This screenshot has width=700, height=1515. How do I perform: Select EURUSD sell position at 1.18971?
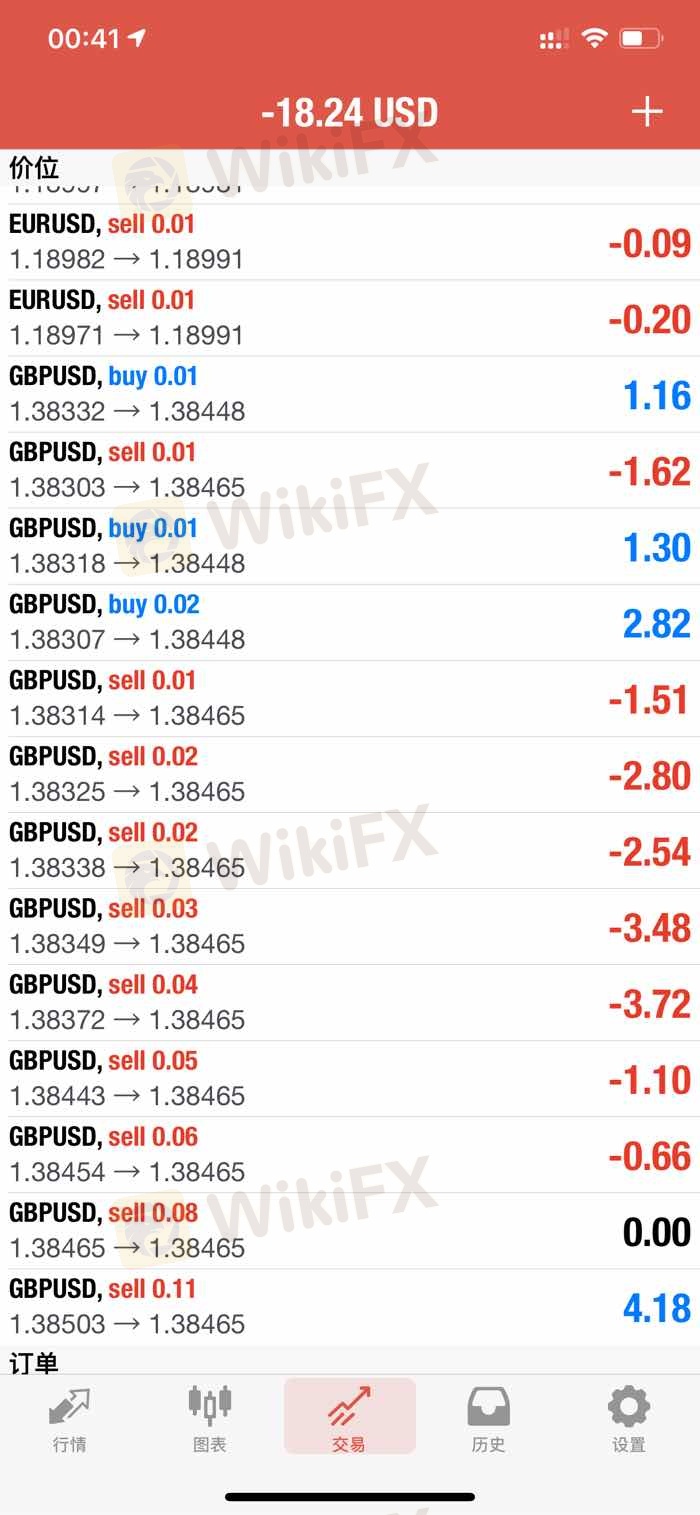tap(350, 318)
